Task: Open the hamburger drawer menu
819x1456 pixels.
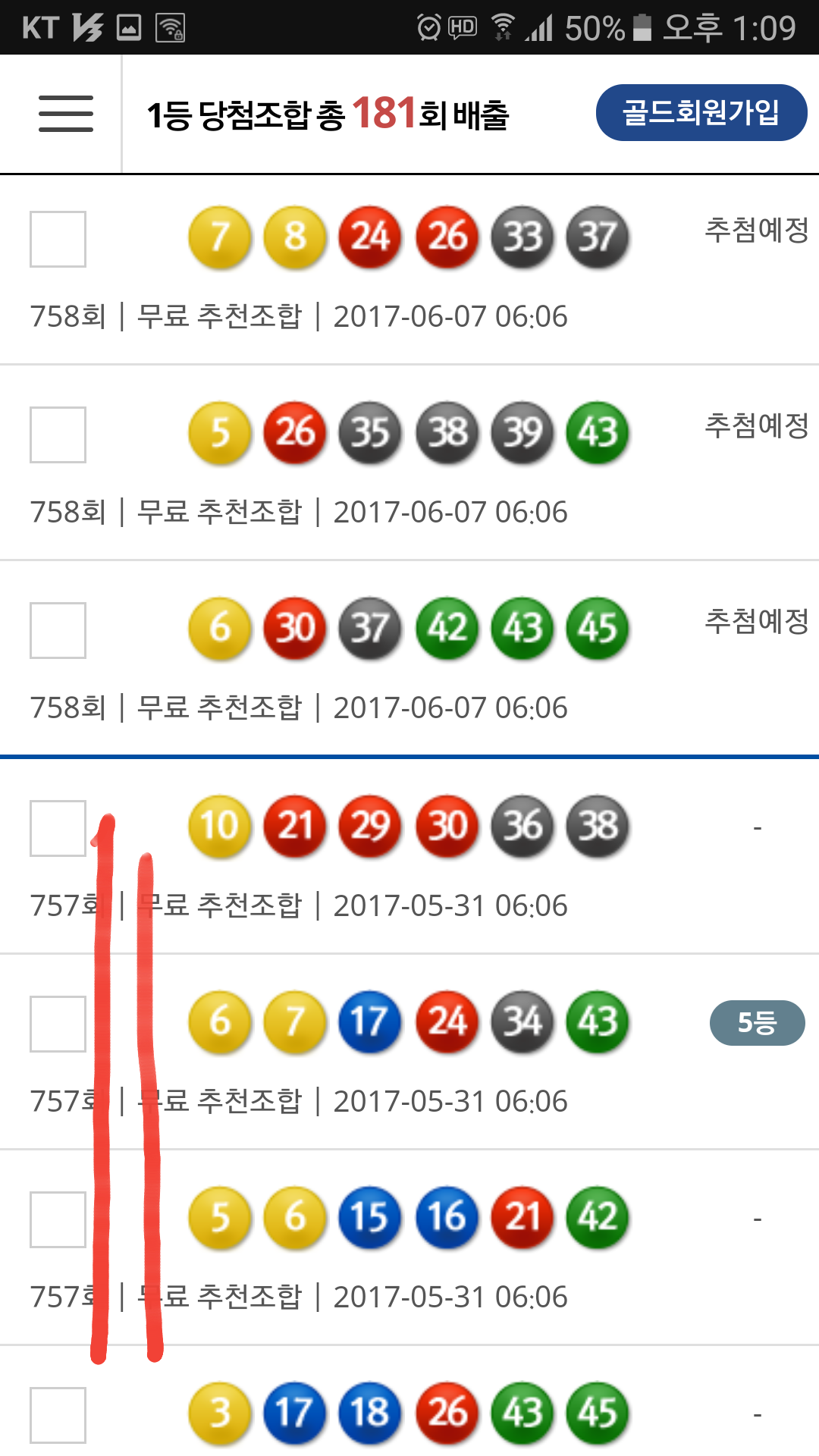Action: tap(66, 114)
